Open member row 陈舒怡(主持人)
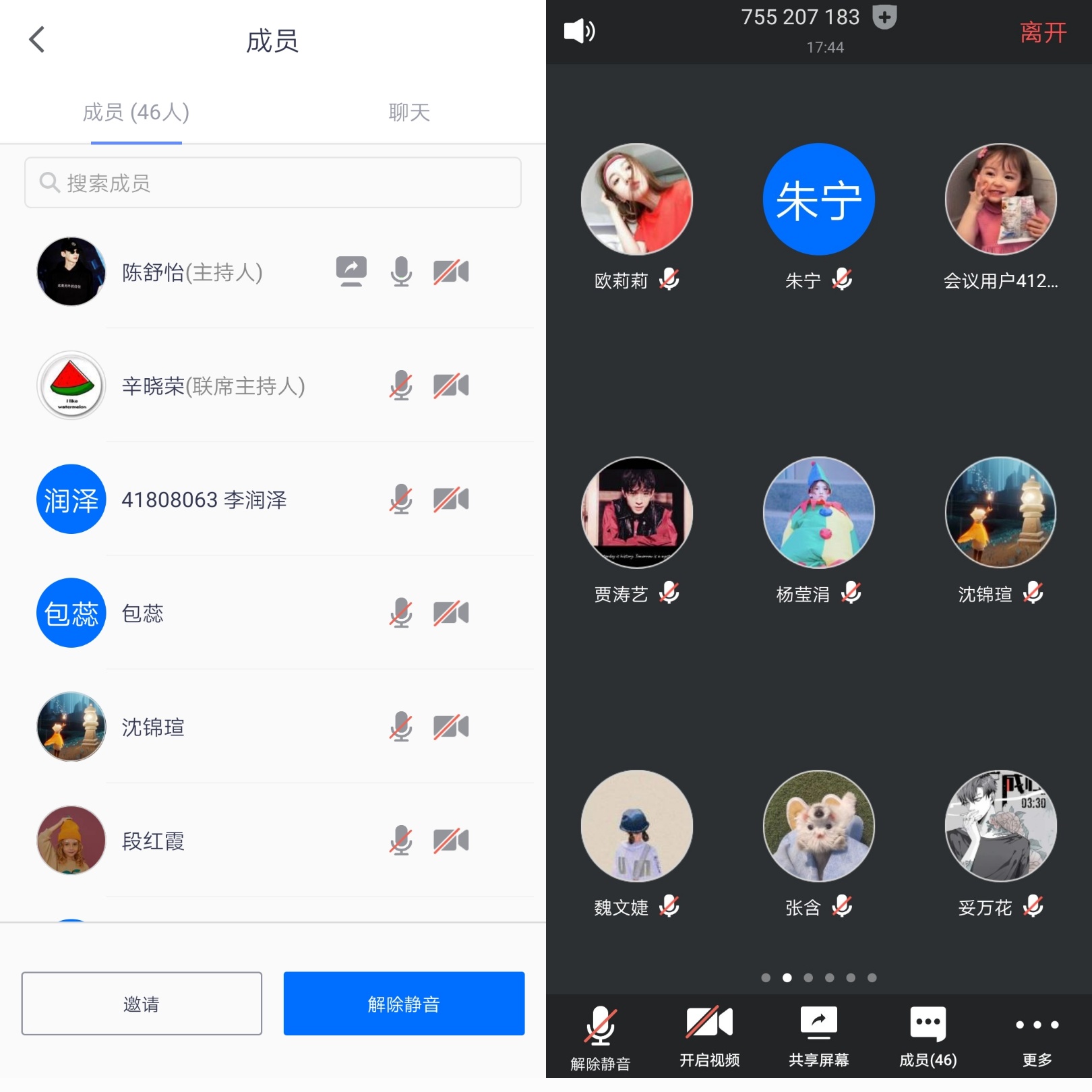This screenshot has height=1092, width=1092. pyautogui.click(x=192, y=272)
